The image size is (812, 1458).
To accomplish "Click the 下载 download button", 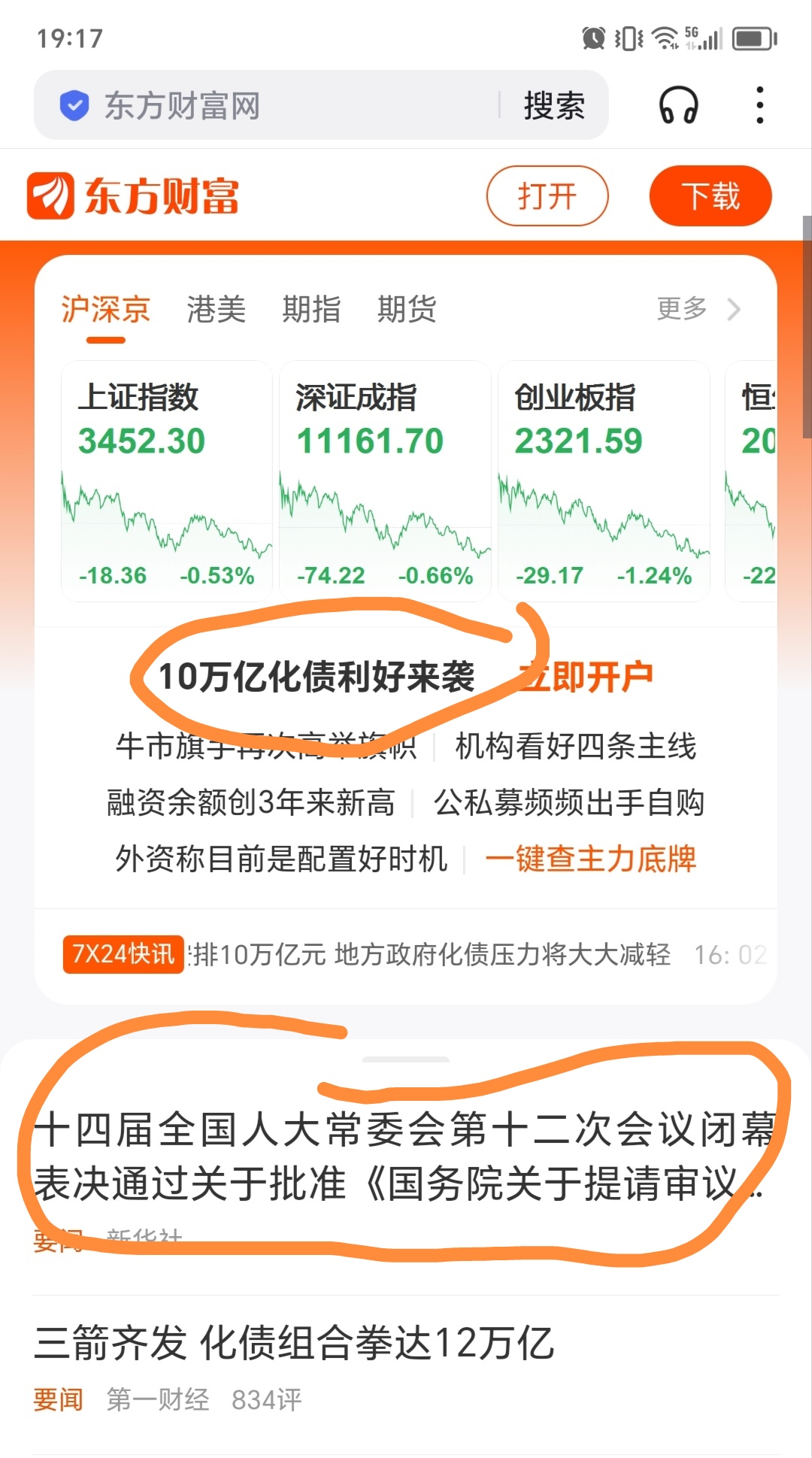I will point(710,195).
